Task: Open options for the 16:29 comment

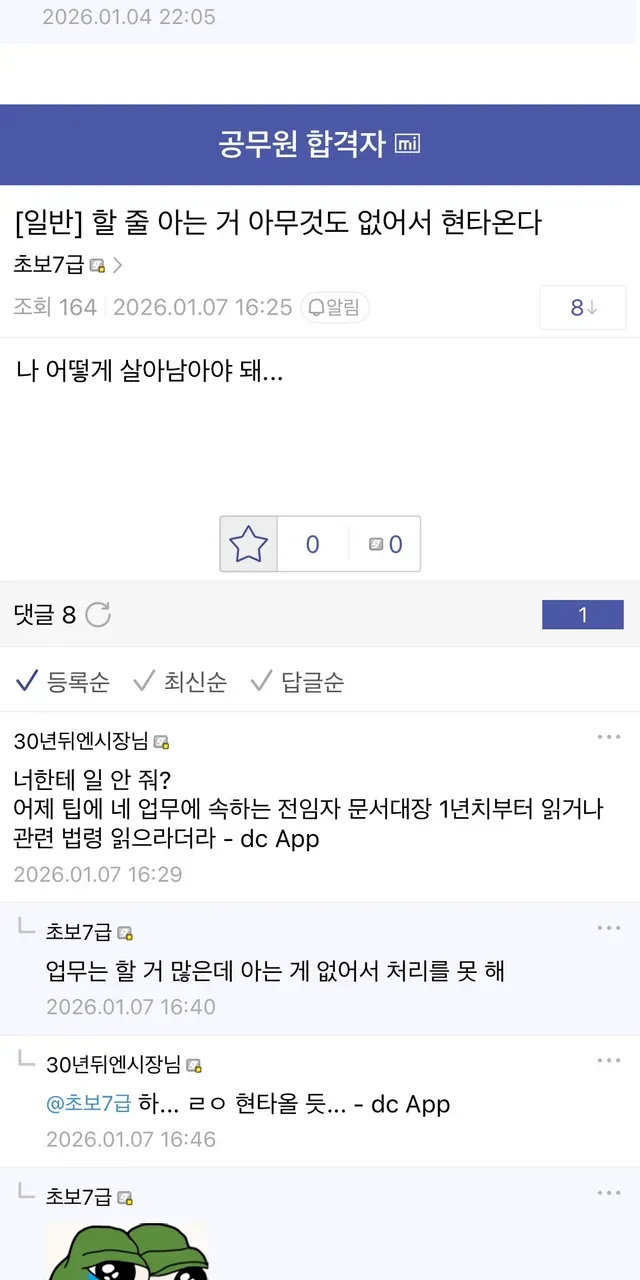Action: (x=608, y=737)
